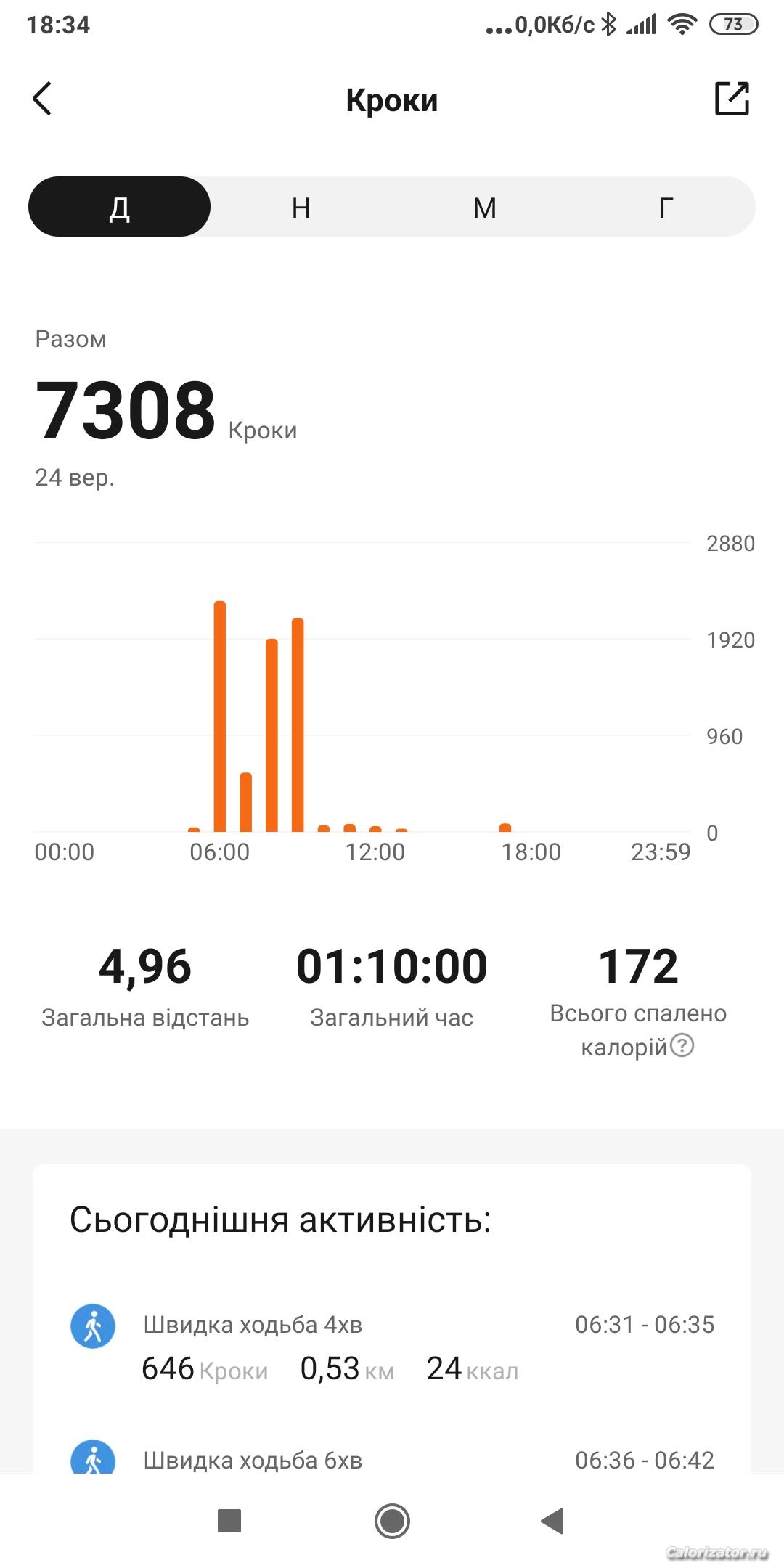Viewport: 784px width, 1568px height.
Task: Open calories burned help question mark
Action: [682, 1046]
